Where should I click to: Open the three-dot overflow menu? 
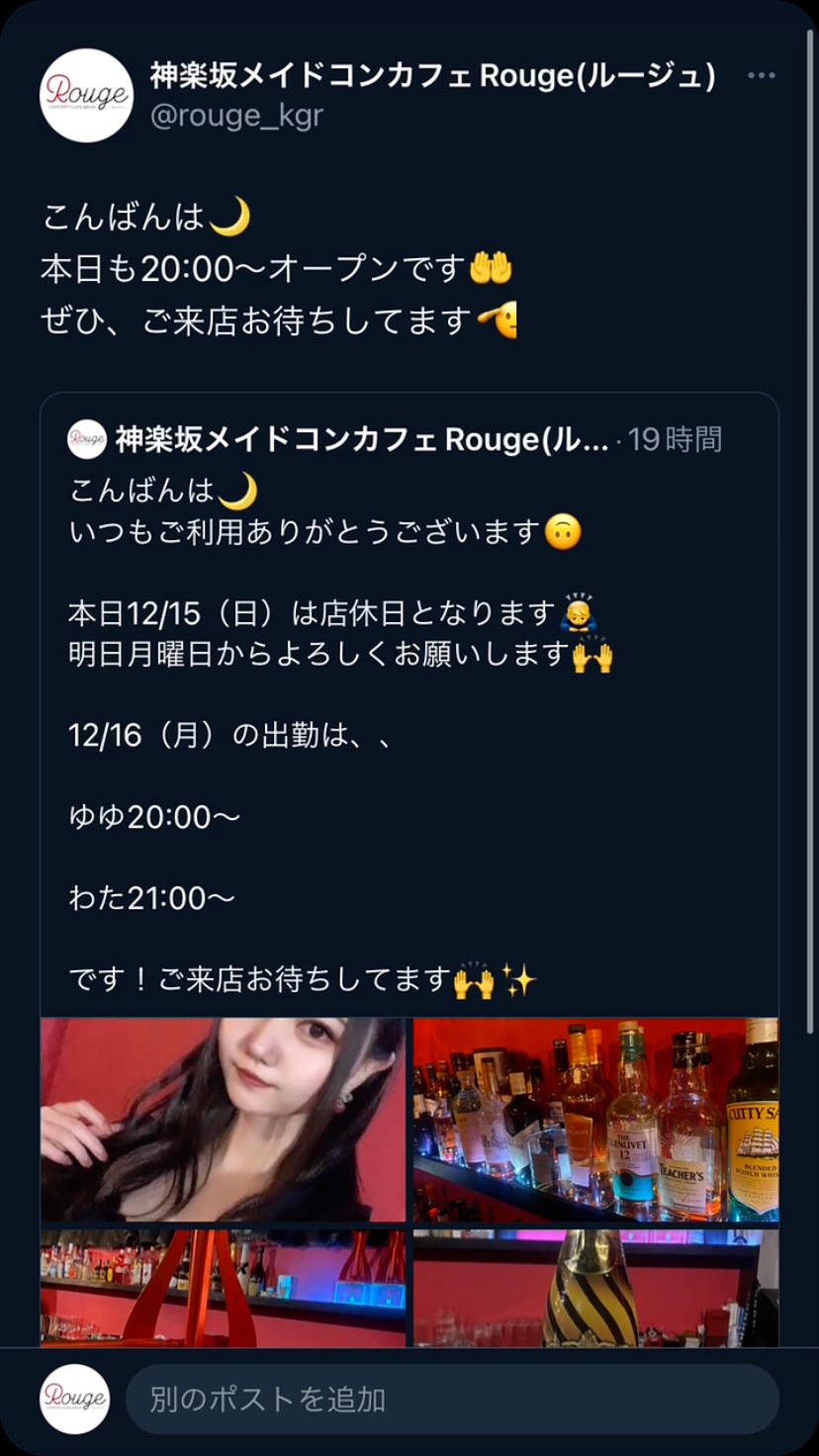[761, 76]
